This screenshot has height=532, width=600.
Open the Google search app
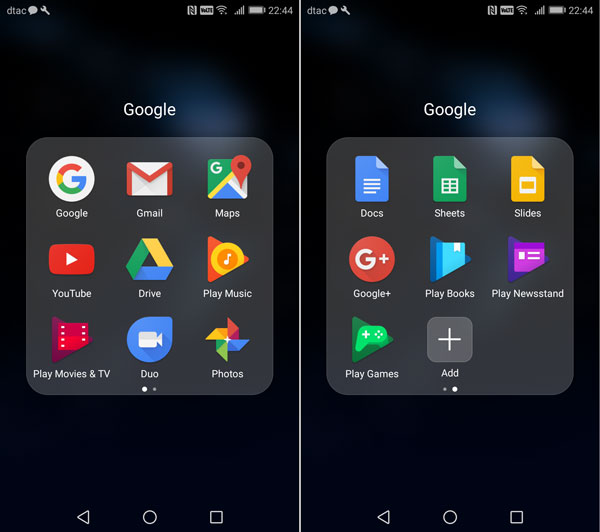(71, 179)
